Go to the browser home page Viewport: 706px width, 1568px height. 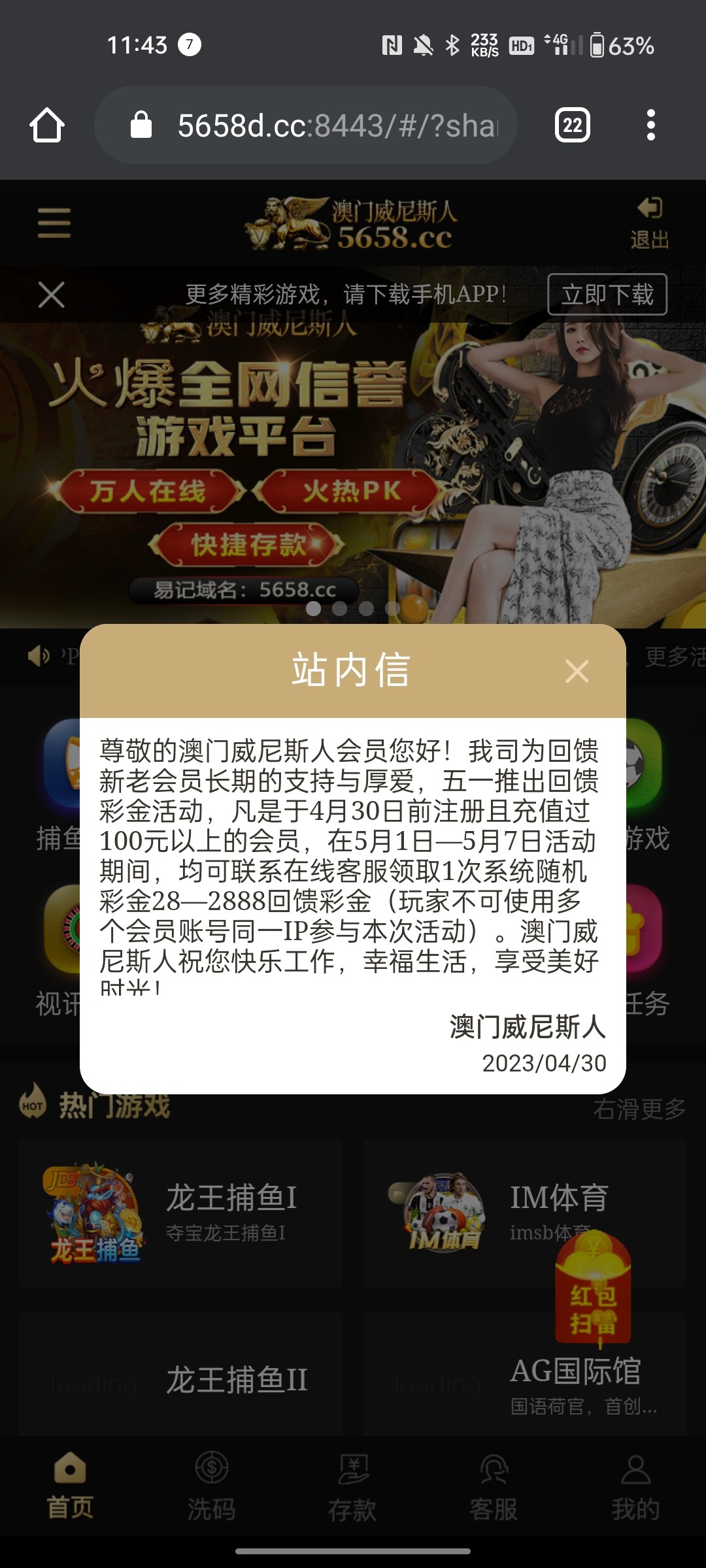click(x=47, y=125)
